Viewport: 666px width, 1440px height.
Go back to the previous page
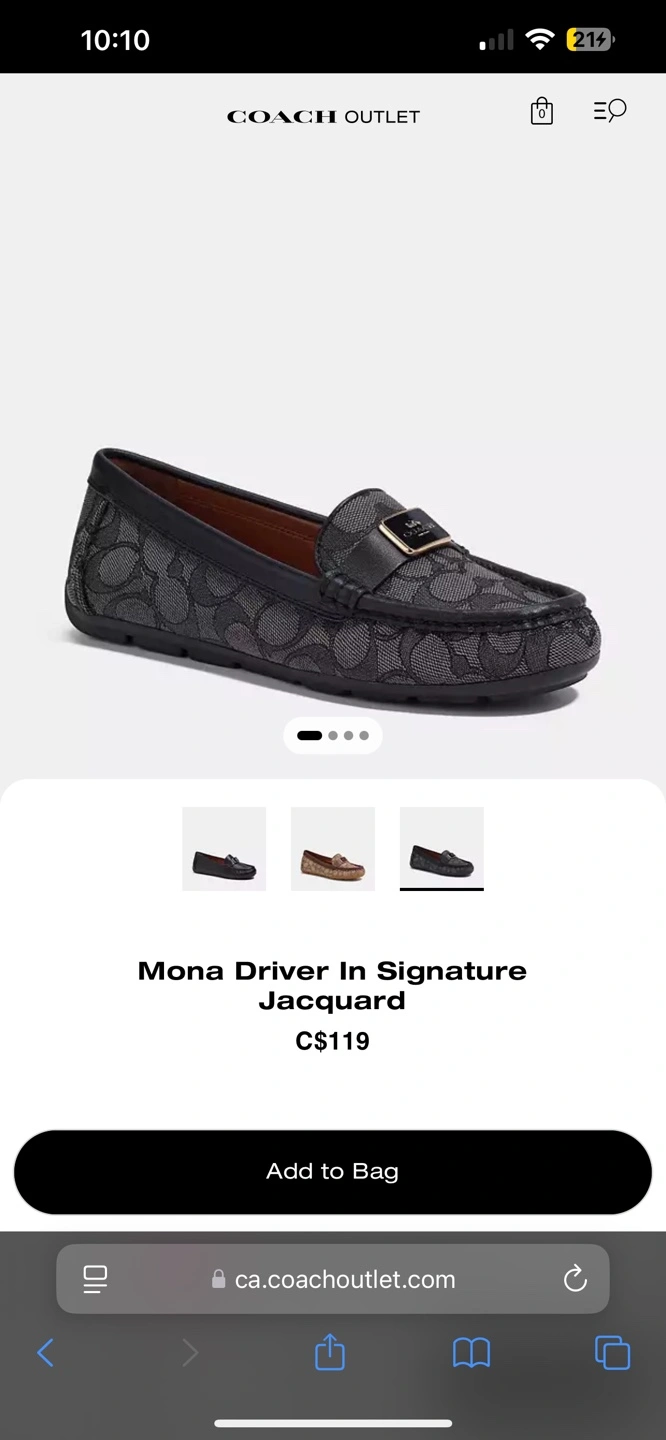pyautogui.click(x=45, y=1354)
